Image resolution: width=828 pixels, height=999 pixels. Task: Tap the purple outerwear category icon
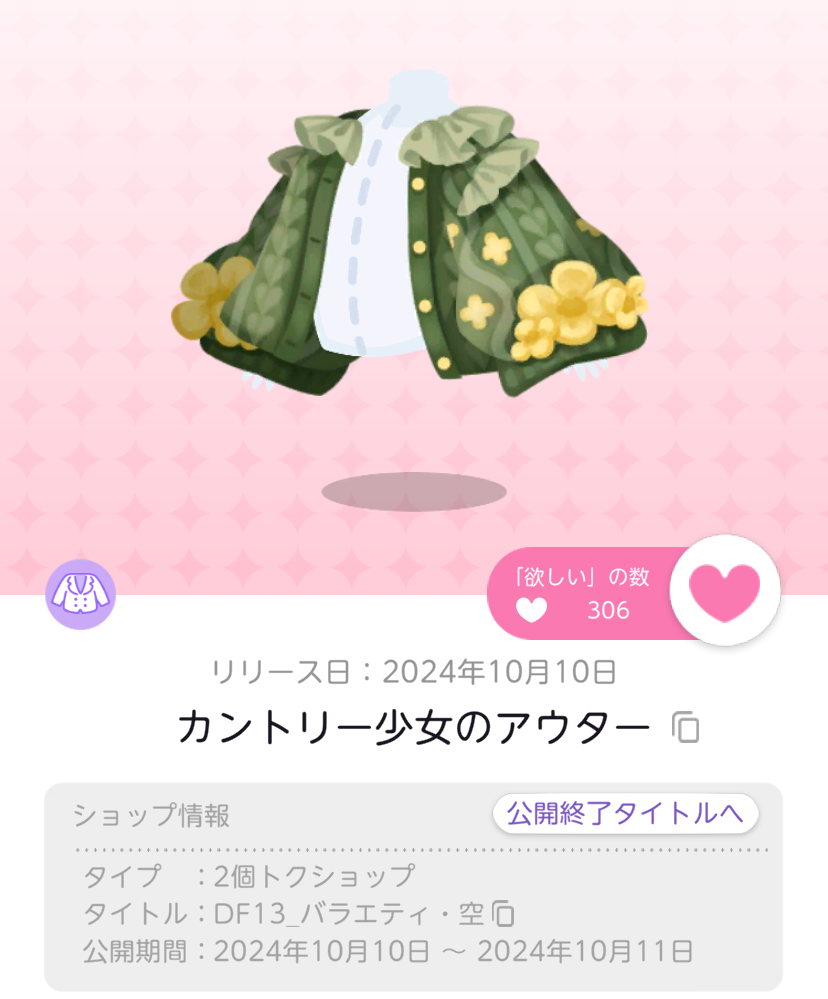point(81,595)
